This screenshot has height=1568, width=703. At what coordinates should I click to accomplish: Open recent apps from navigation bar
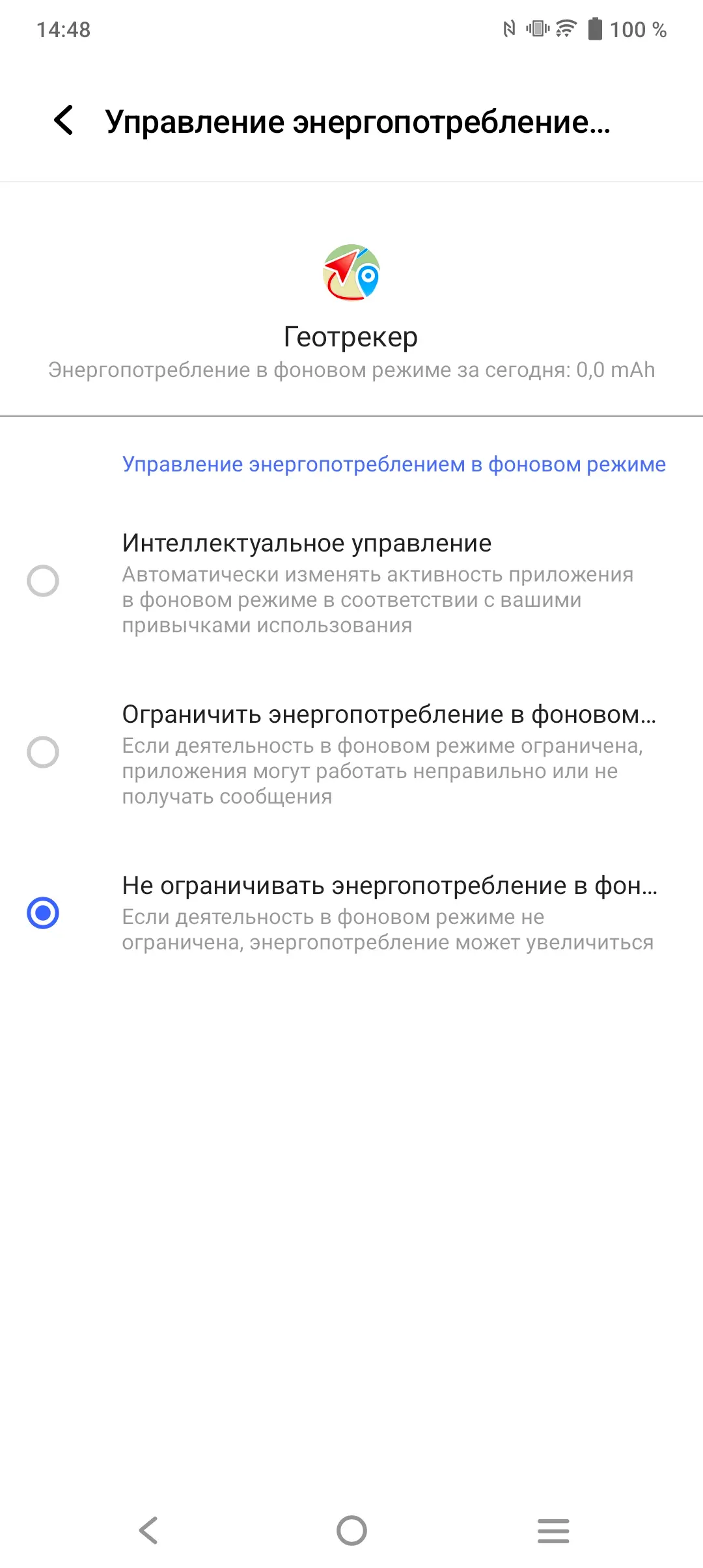553,1530
